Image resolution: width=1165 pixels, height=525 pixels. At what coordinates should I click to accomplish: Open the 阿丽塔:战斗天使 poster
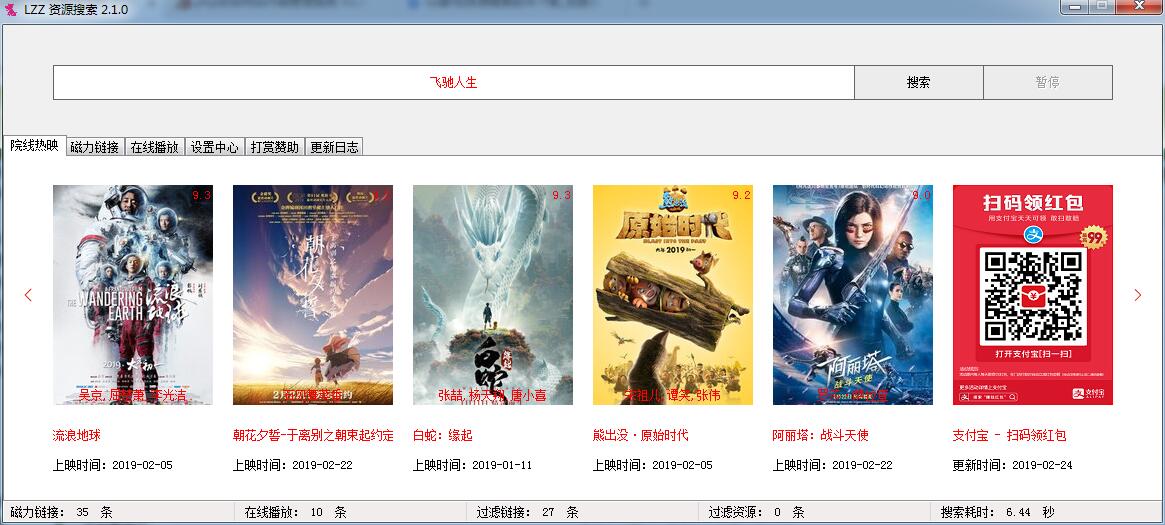(x=853, y=295)
